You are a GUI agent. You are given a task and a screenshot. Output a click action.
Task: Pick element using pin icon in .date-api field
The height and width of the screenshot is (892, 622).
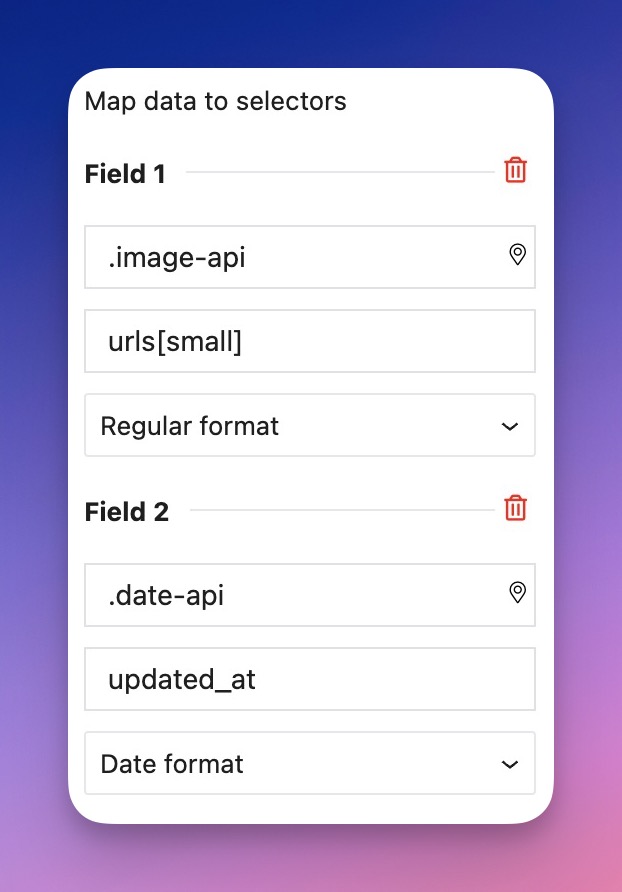click(517, 593)
